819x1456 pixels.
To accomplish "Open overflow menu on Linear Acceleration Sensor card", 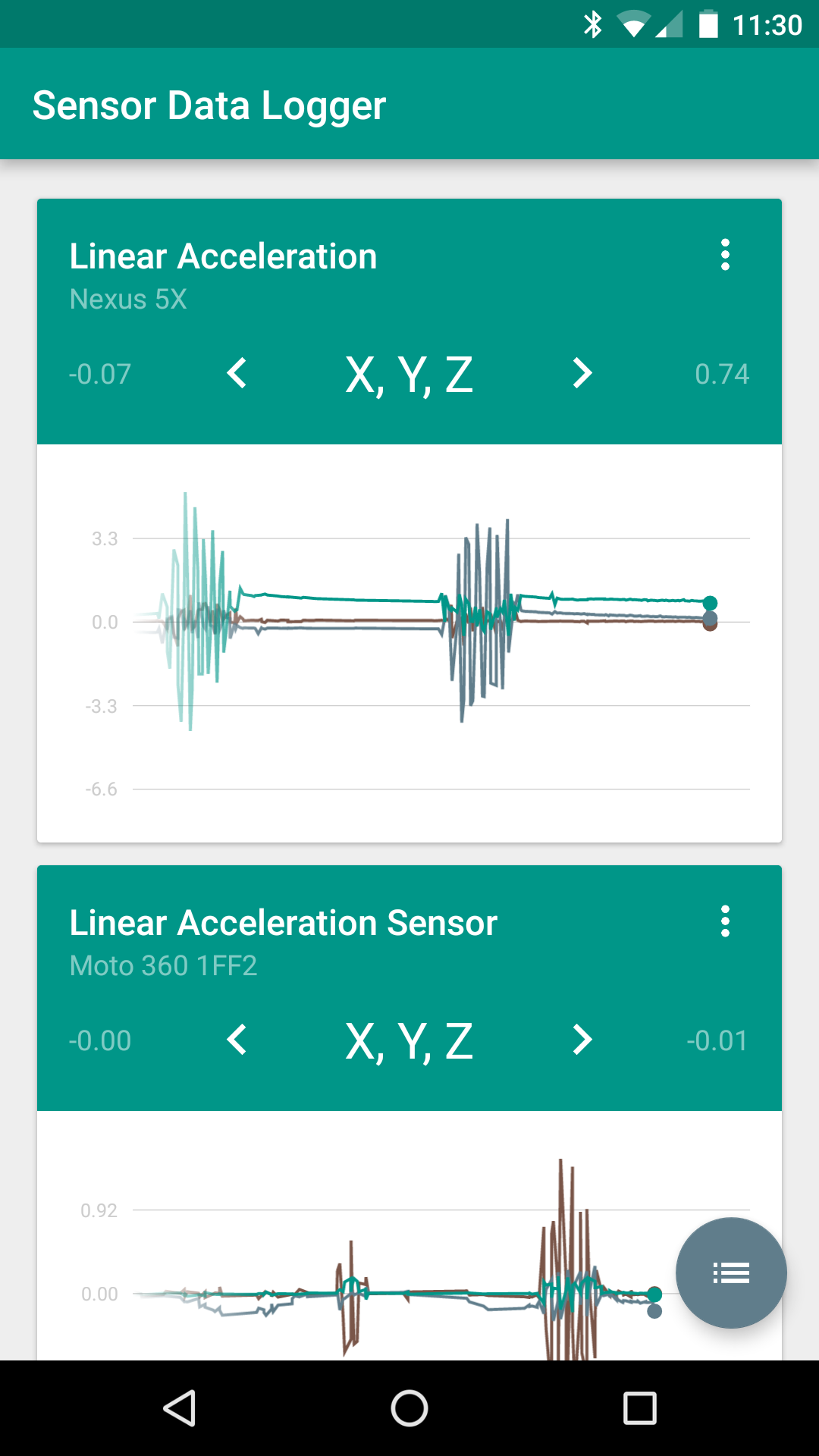I will [725, 921].
